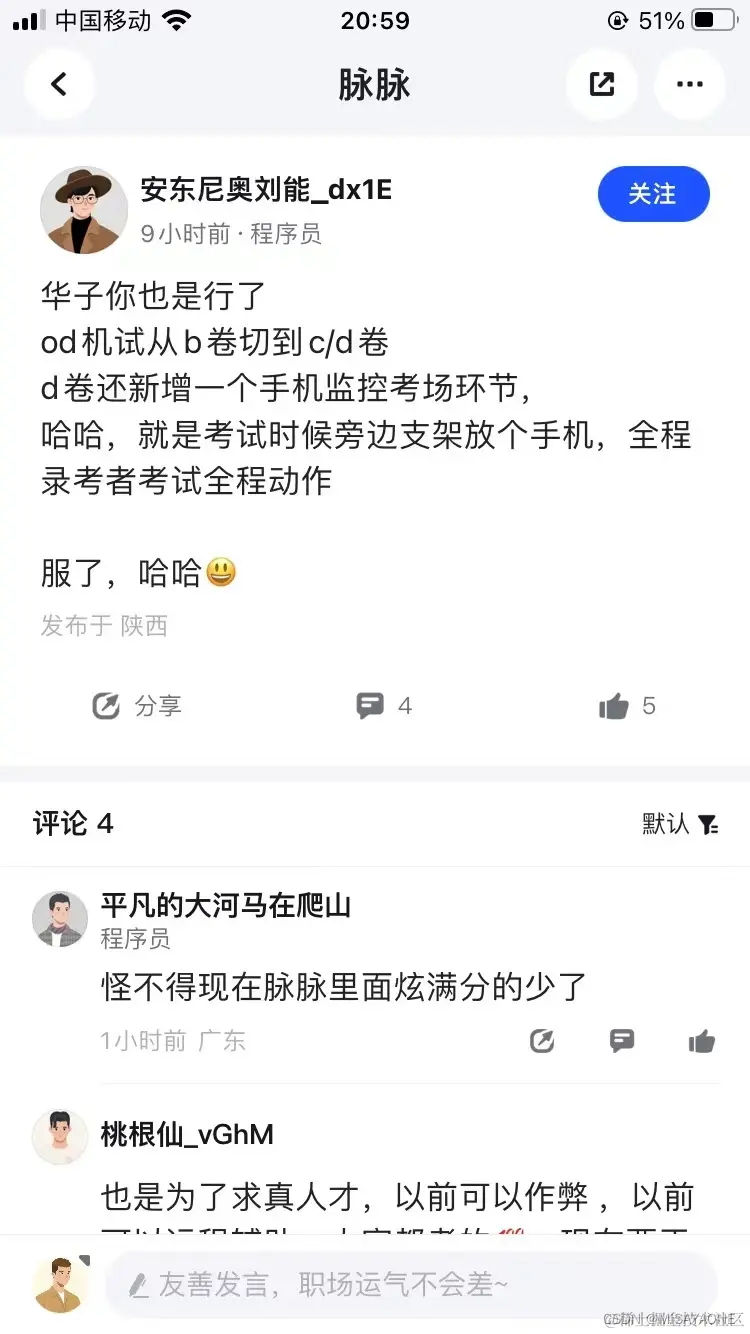This screenshot has height=1334, width=750.
Task: Change comment sorting via 默认
Action: pos(680,823)
